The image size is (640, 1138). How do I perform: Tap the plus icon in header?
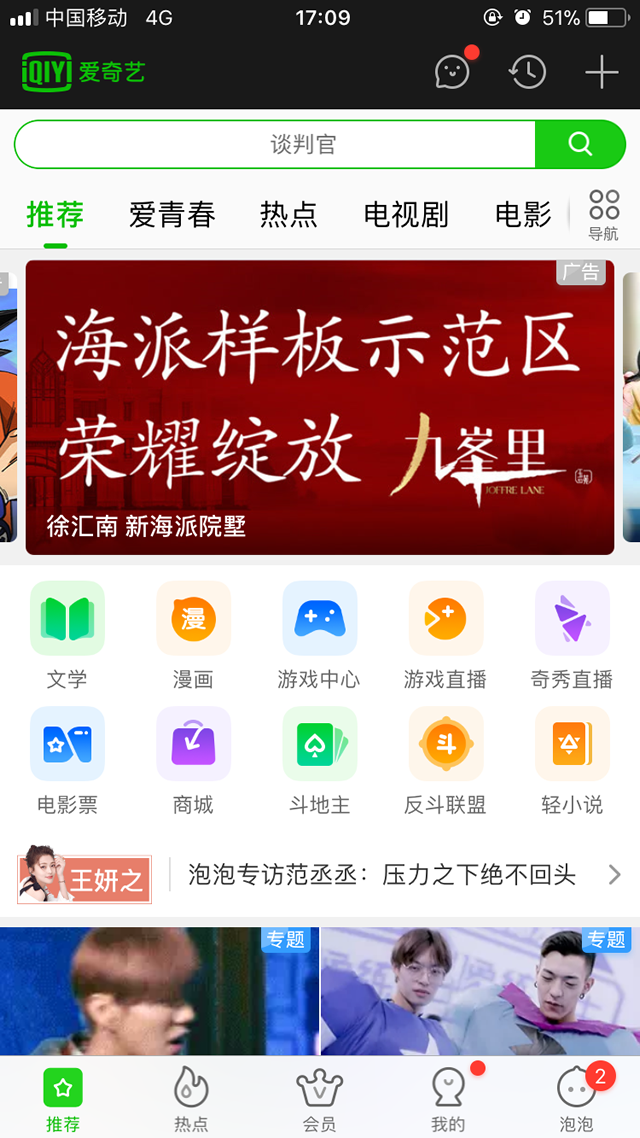601,72
